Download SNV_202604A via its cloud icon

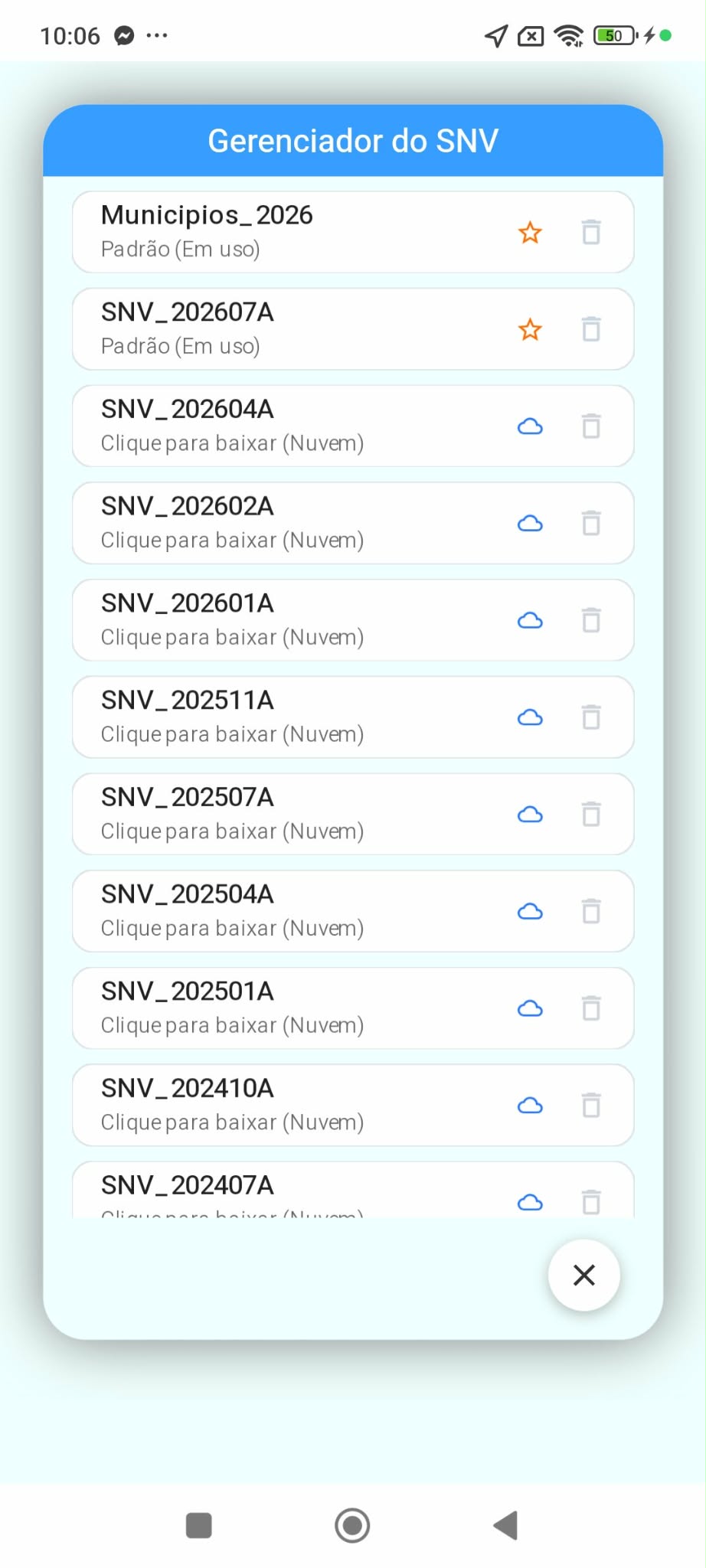pyautogui.click(x=530, y=426)
